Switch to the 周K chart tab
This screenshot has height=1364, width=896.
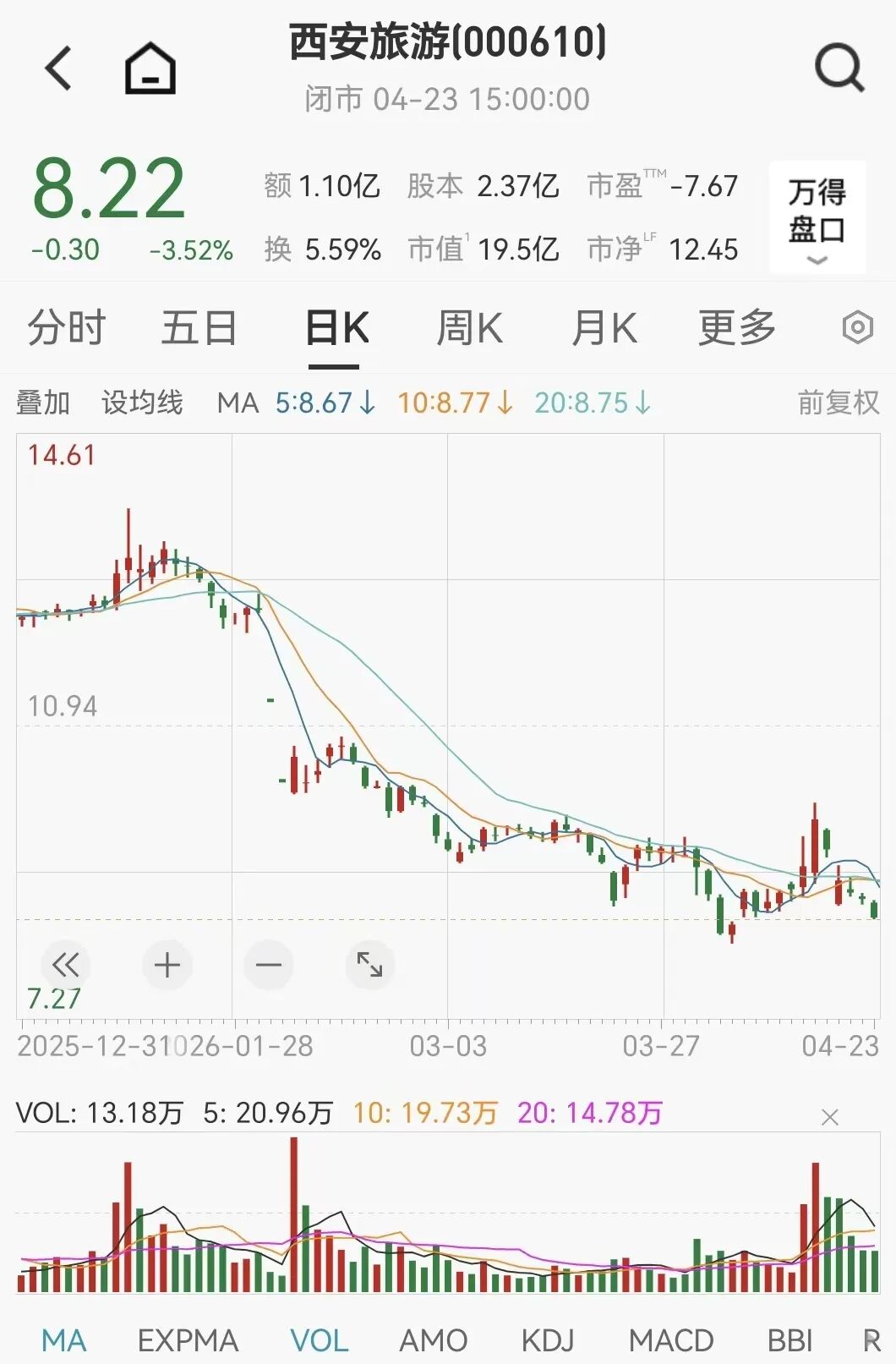click(469, 328)
